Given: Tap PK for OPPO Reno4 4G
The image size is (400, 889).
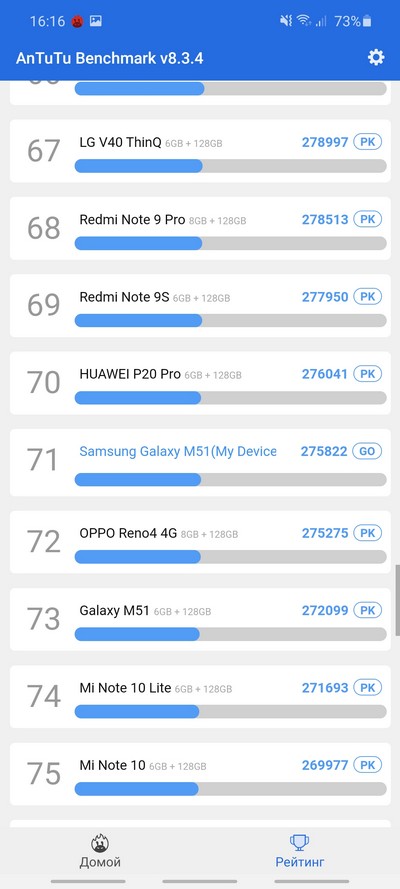Looking at the screenshot, I should pyautogui.click(x=368, y=533).
